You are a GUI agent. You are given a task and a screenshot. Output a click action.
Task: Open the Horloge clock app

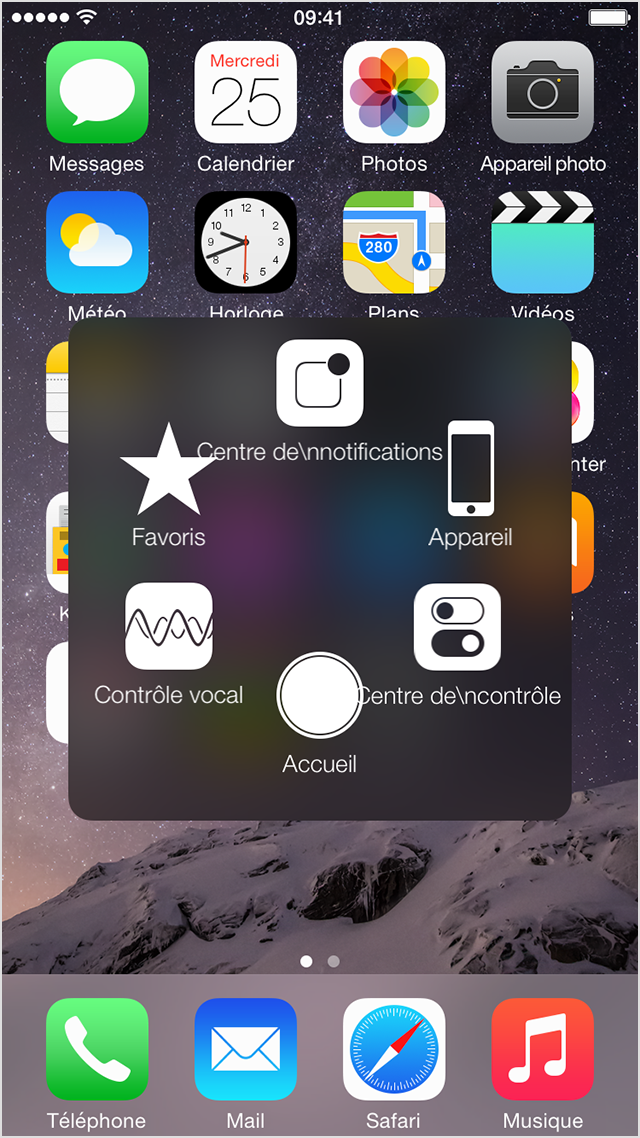245,243
